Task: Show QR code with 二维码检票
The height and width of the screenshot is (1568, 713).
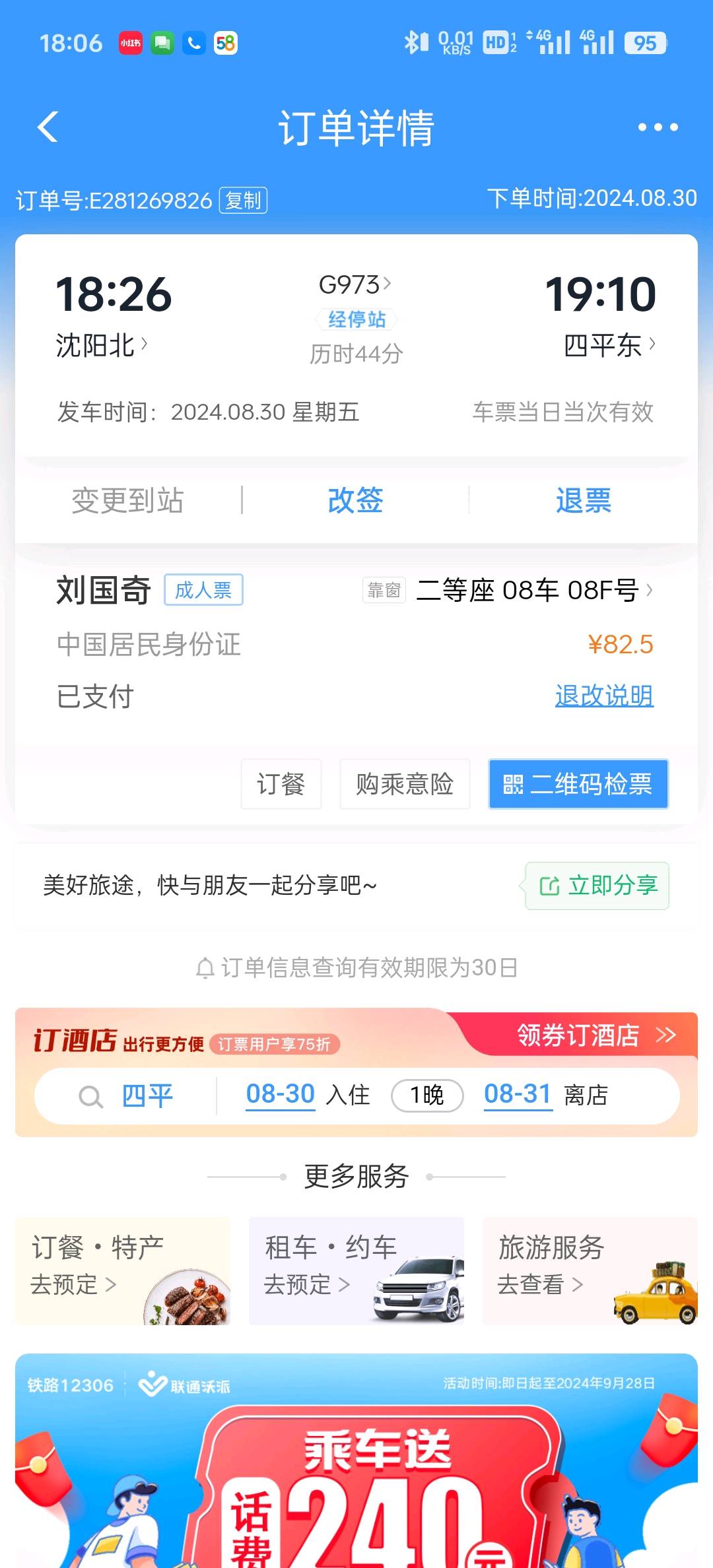Action: pyautogui.click(x=578, y=784)
